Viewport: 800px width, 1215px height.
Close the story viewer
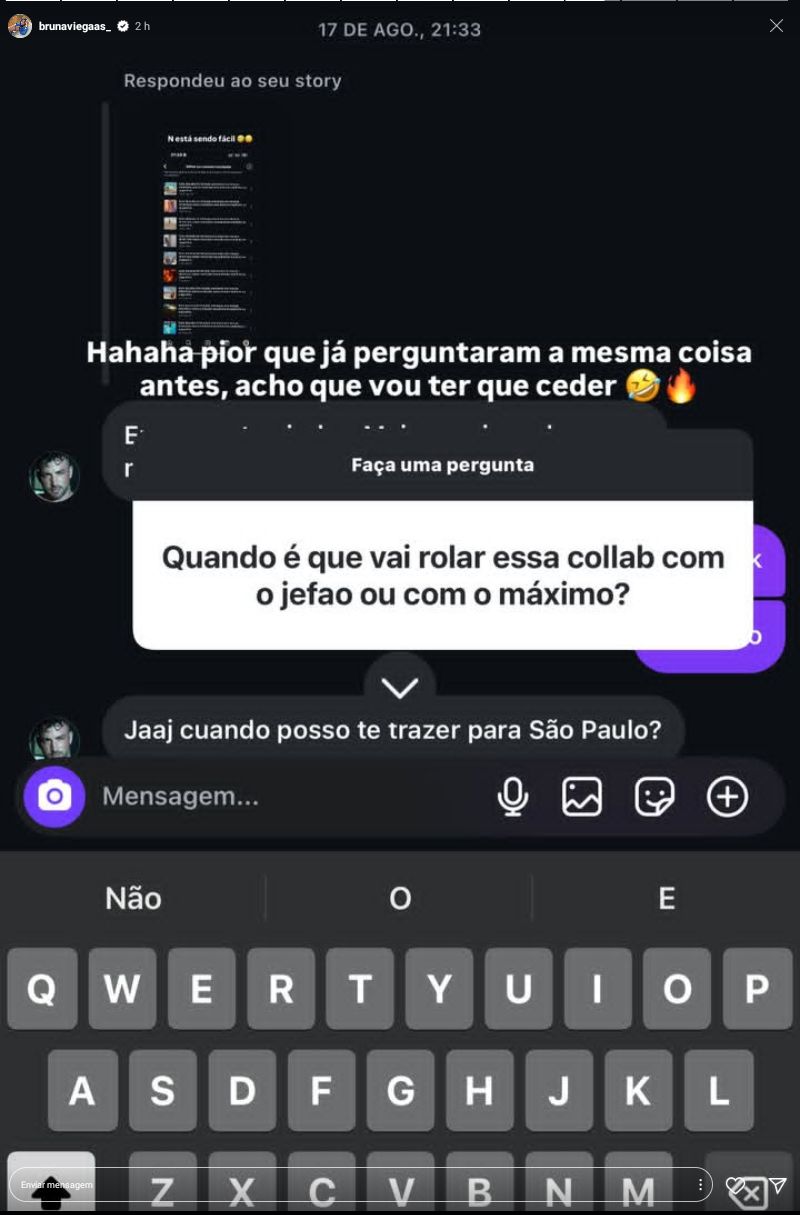[776, 26]
